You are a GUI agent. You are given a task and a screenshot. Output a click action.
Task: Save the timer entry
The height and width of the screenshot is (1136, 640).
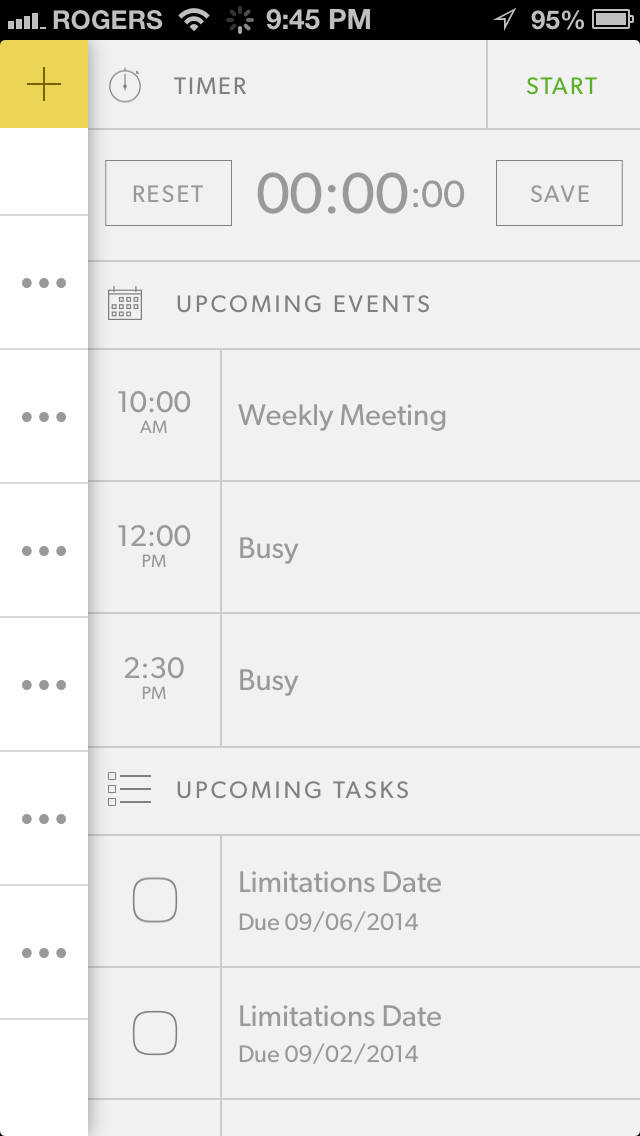coord(559,193)
